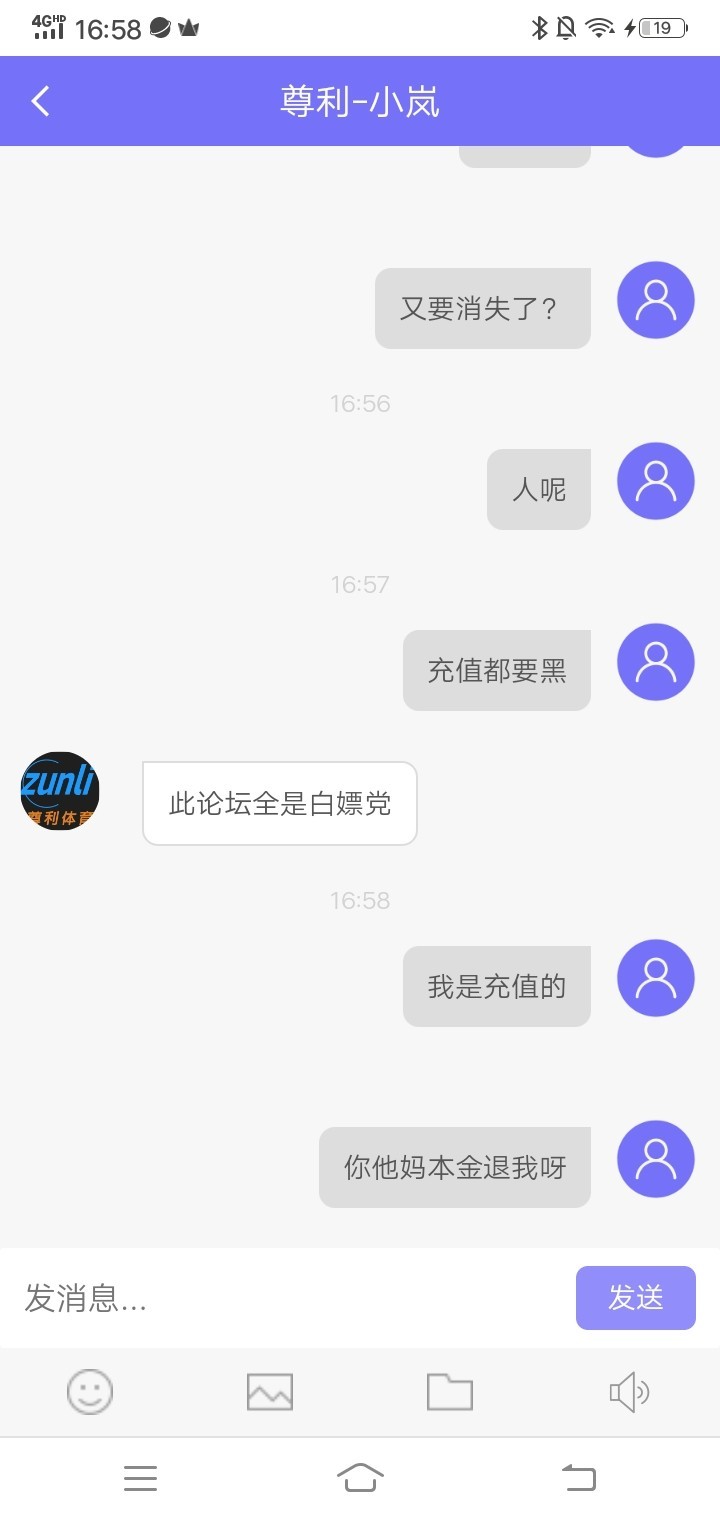Open the zunli contact's avatar

(60, 791)
